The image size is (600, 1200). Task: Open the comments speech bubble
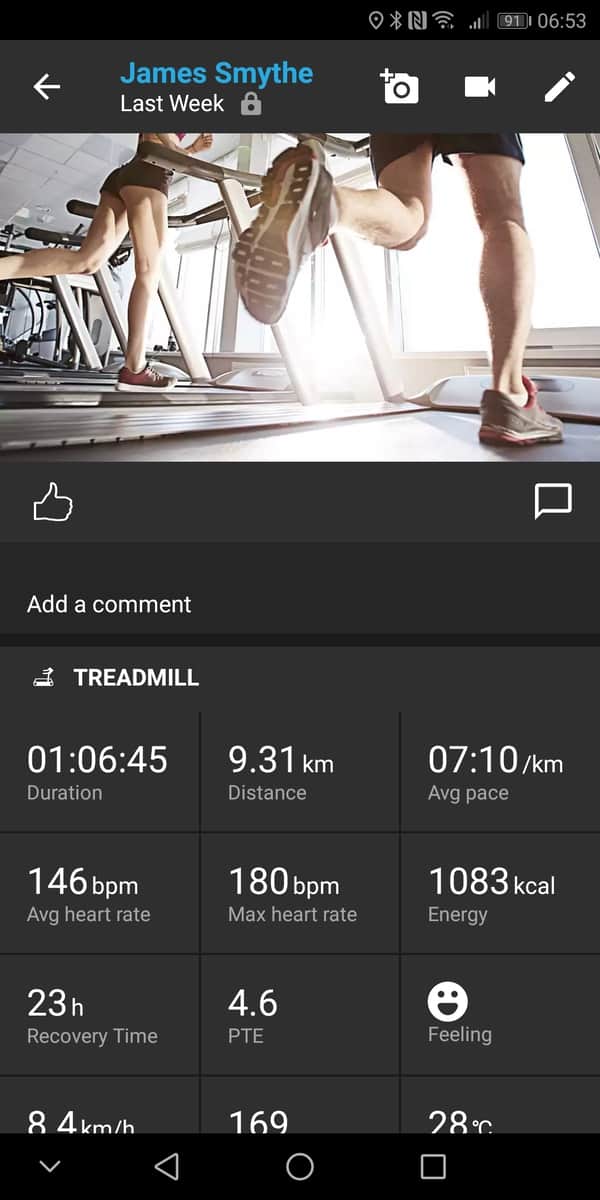pos(553,502)
